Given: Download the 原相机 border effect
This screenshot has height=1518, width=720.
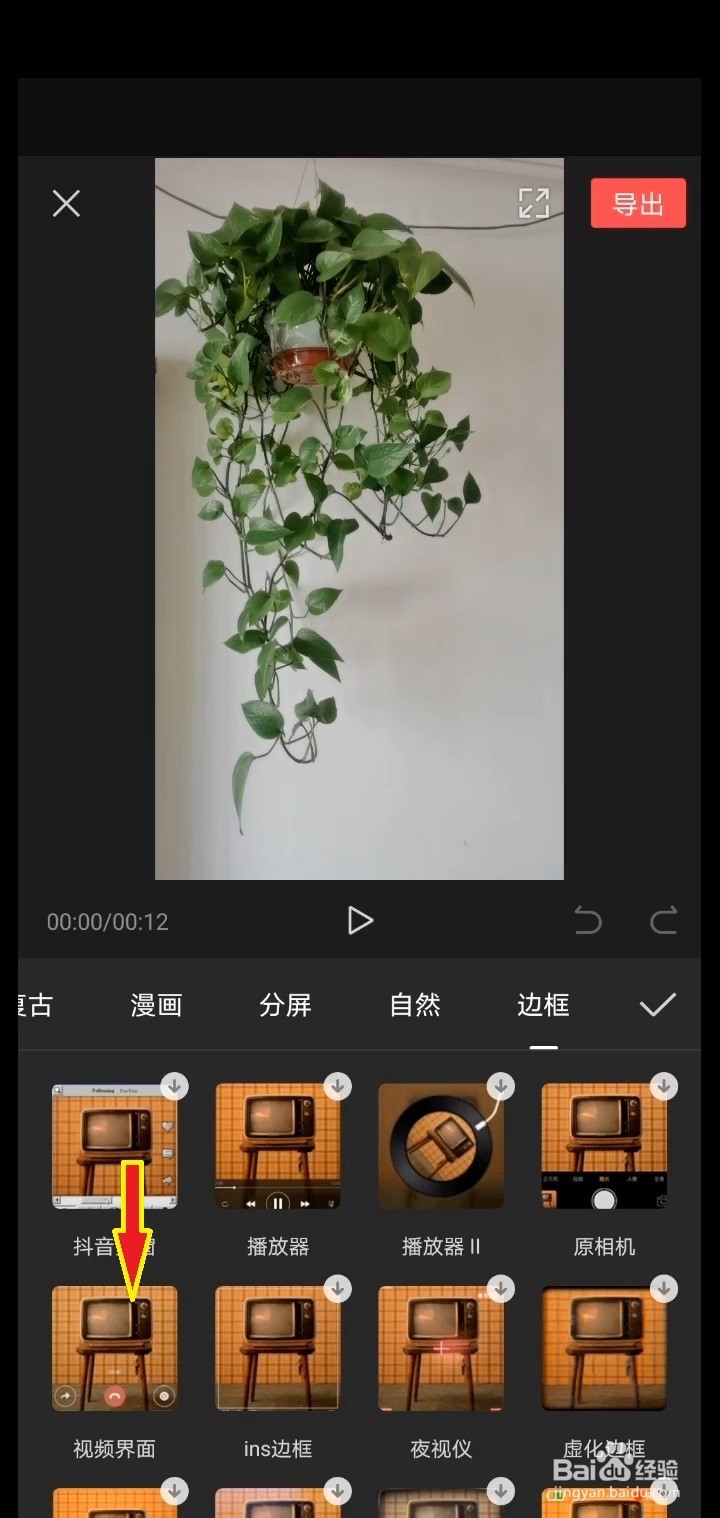Looking at the screenshot, I should [x=663, y=1085].
